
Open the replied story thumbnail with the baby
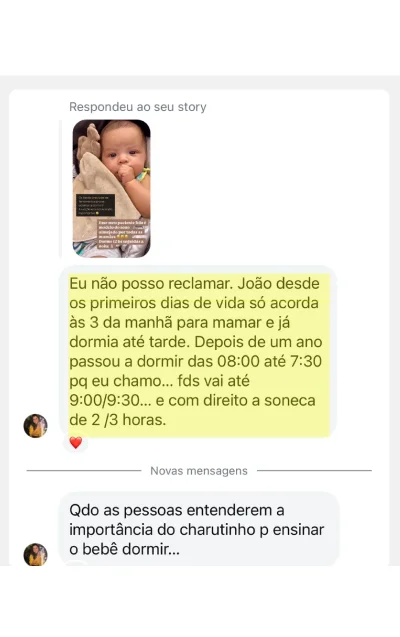coord(111,188)
